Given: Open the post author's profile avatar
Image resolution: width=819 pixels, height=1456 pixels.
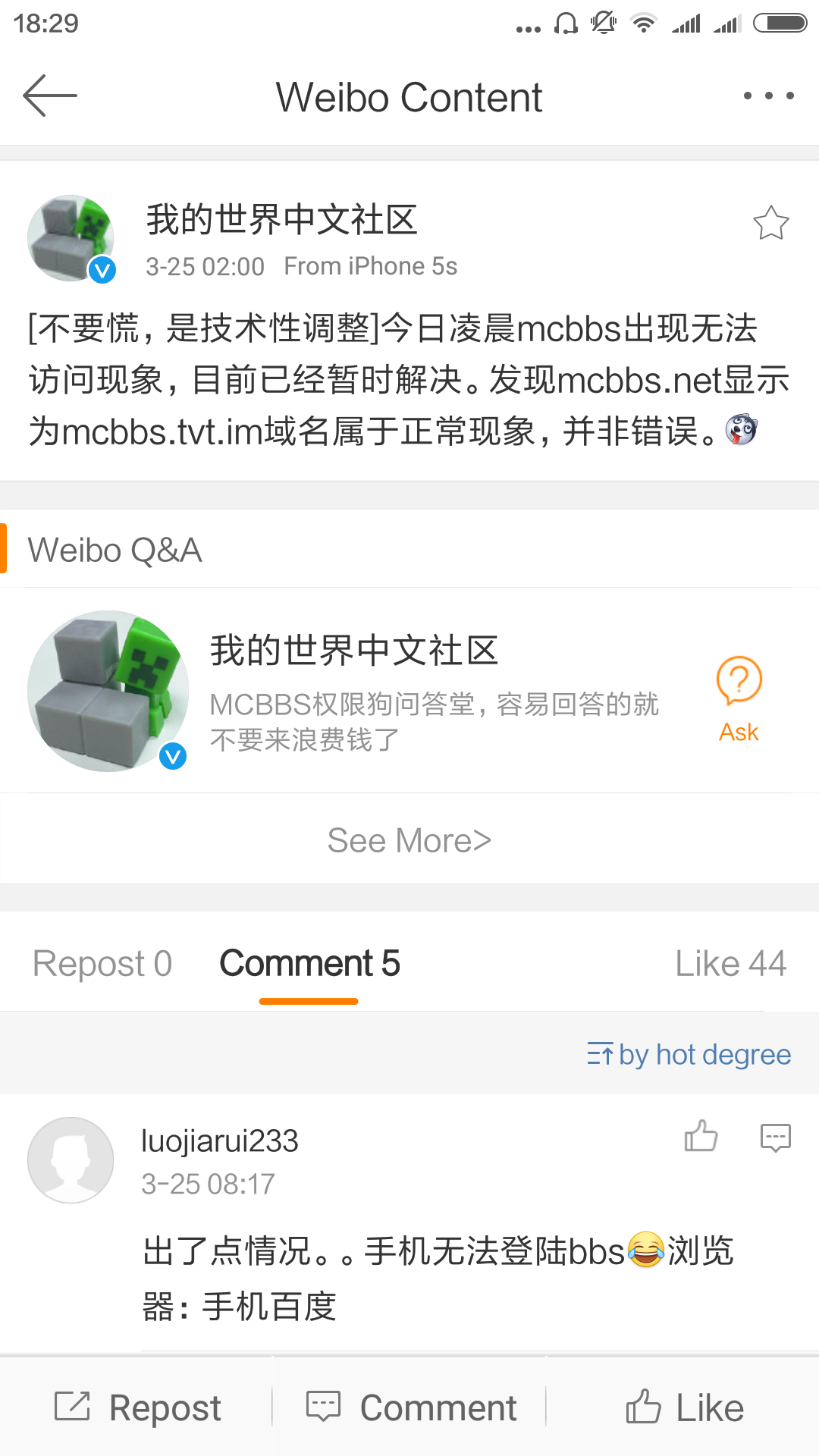Looking at the screenshot, I should click(x=71, y=238).
